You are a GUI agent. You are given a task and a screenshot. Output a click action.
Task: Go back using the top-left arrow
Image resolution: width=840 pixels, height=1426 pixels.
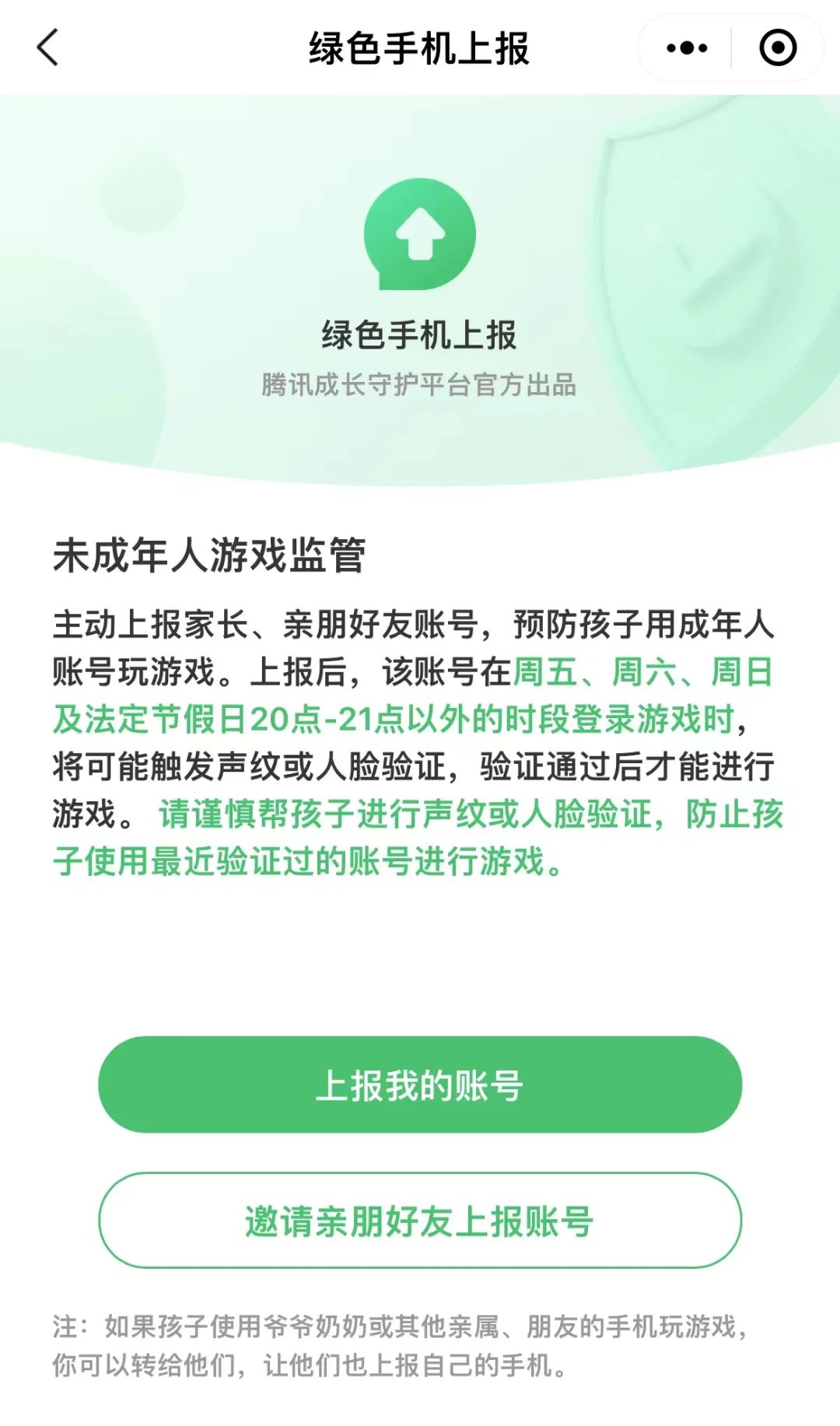pyautogui.click(x=47, y=47)
